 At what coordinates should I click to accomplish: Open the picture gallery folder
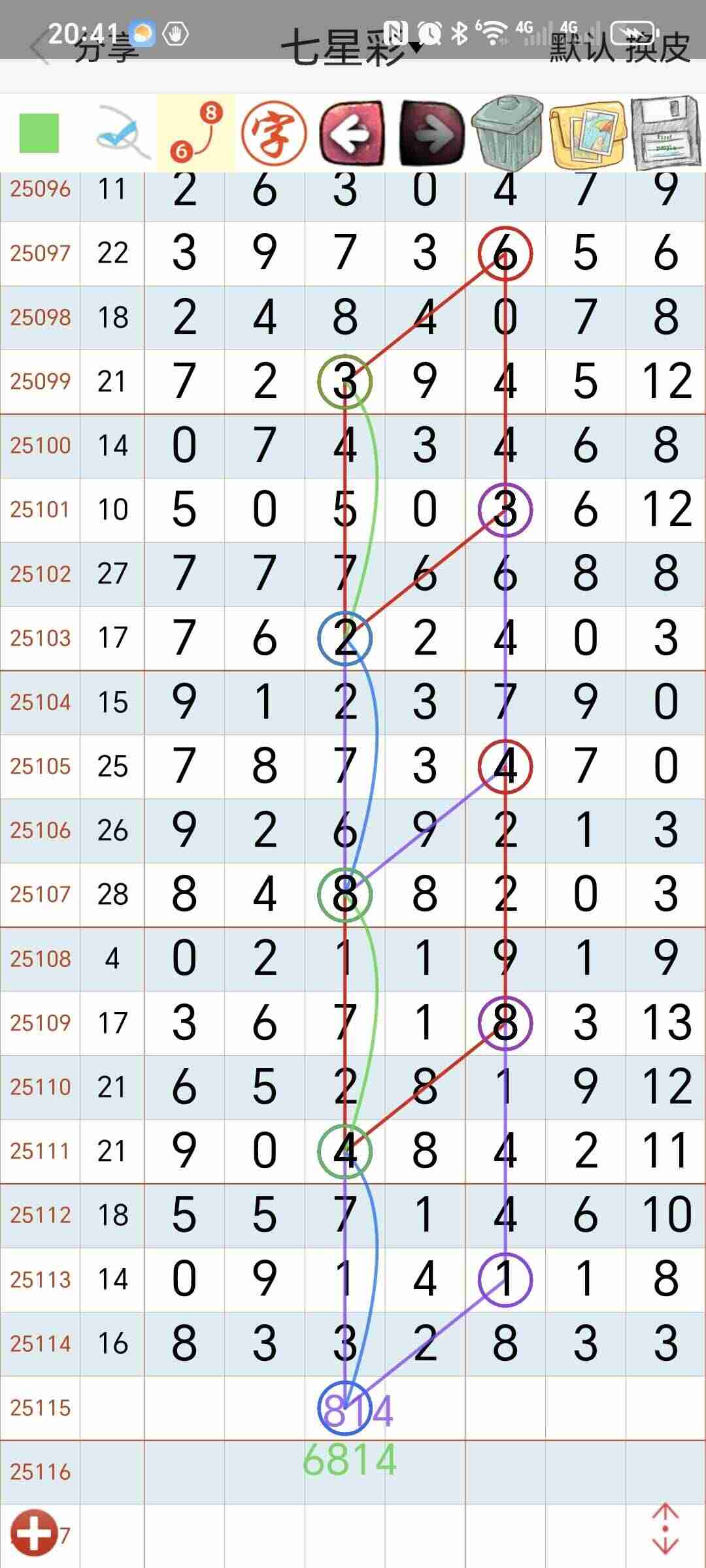point(586,133)
